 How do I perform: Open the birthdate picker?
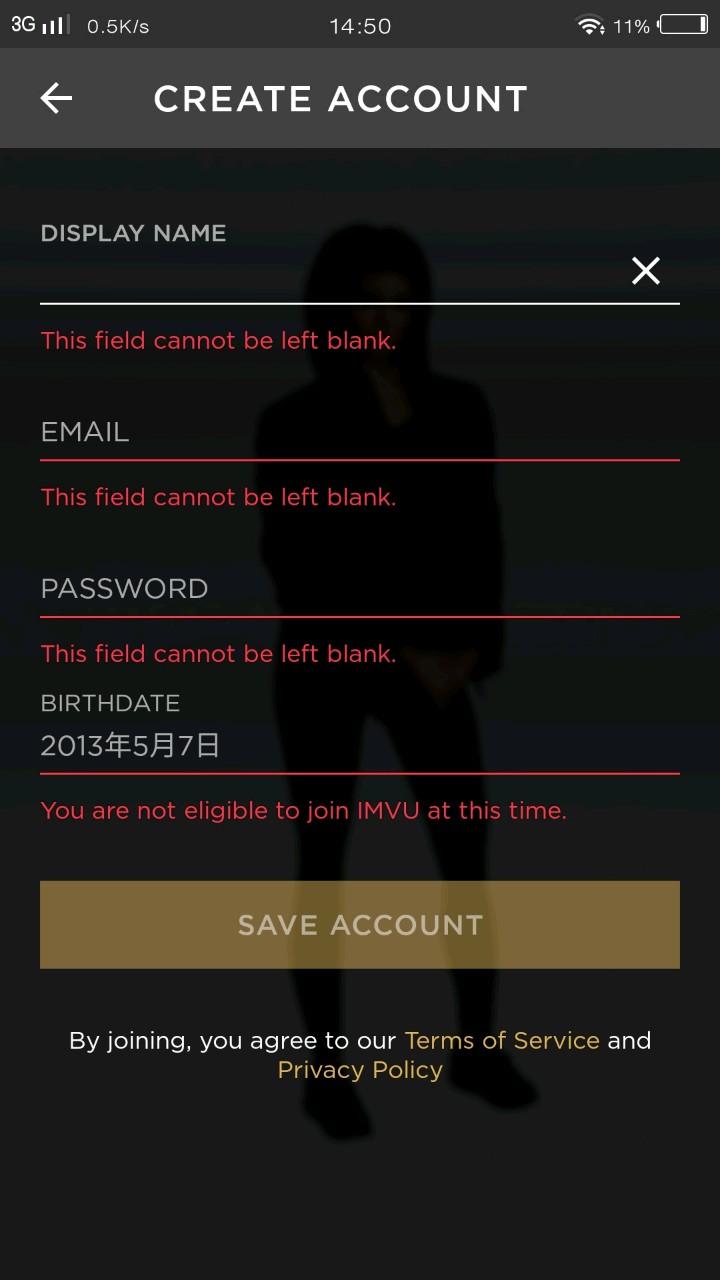[360, 745]
